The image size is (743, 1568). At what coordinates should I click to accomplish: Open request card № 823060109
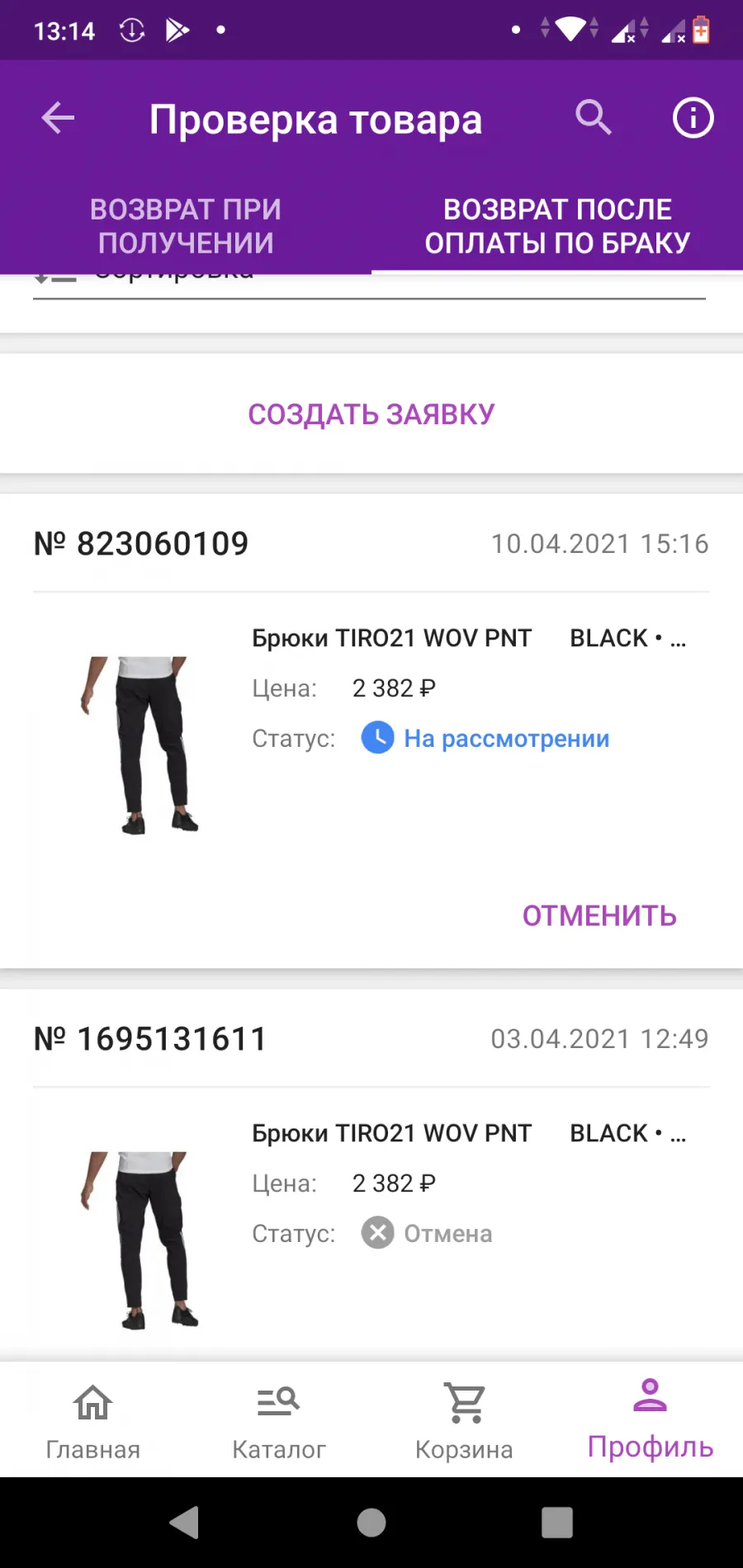371,730
